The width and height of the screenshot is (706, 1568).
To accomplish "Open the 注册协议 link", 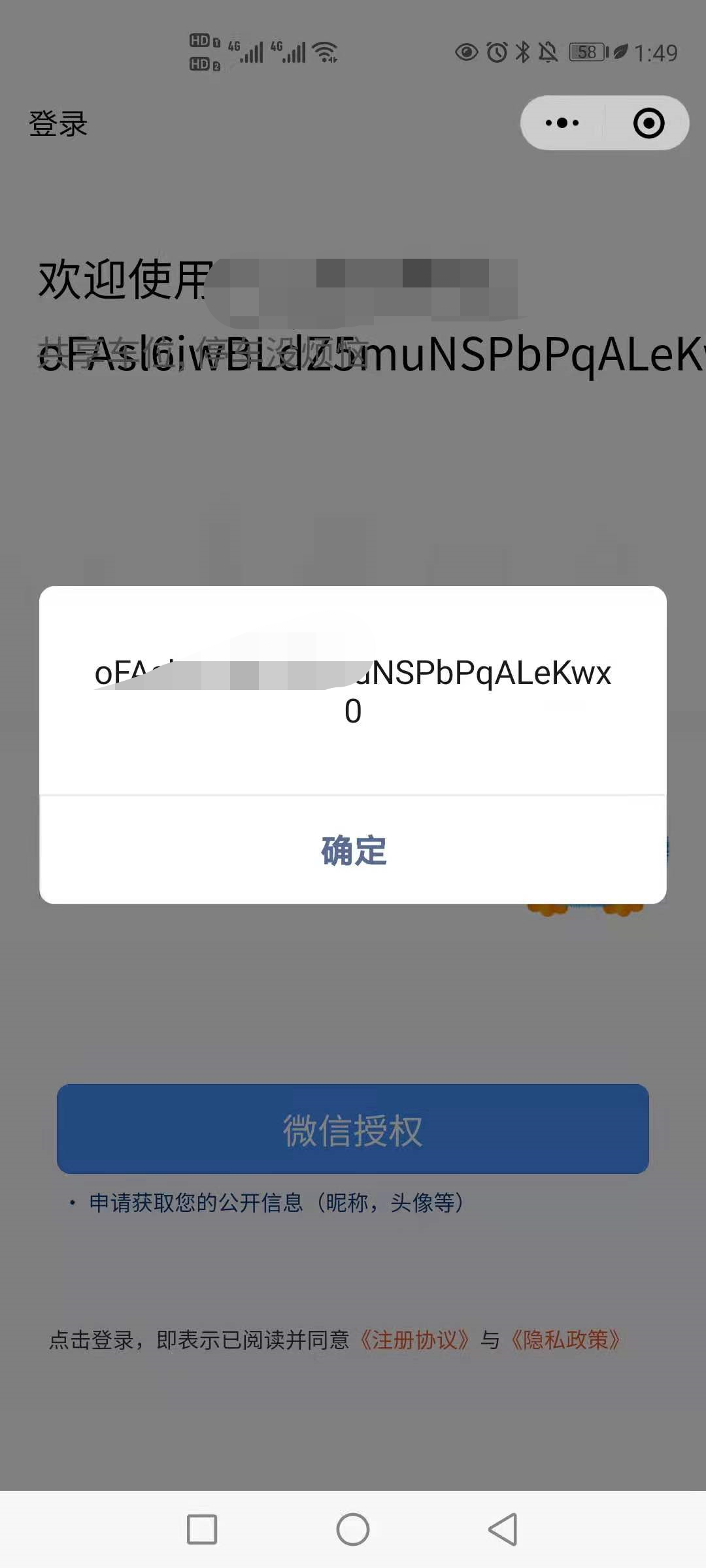I will (x=415, y=1340).
